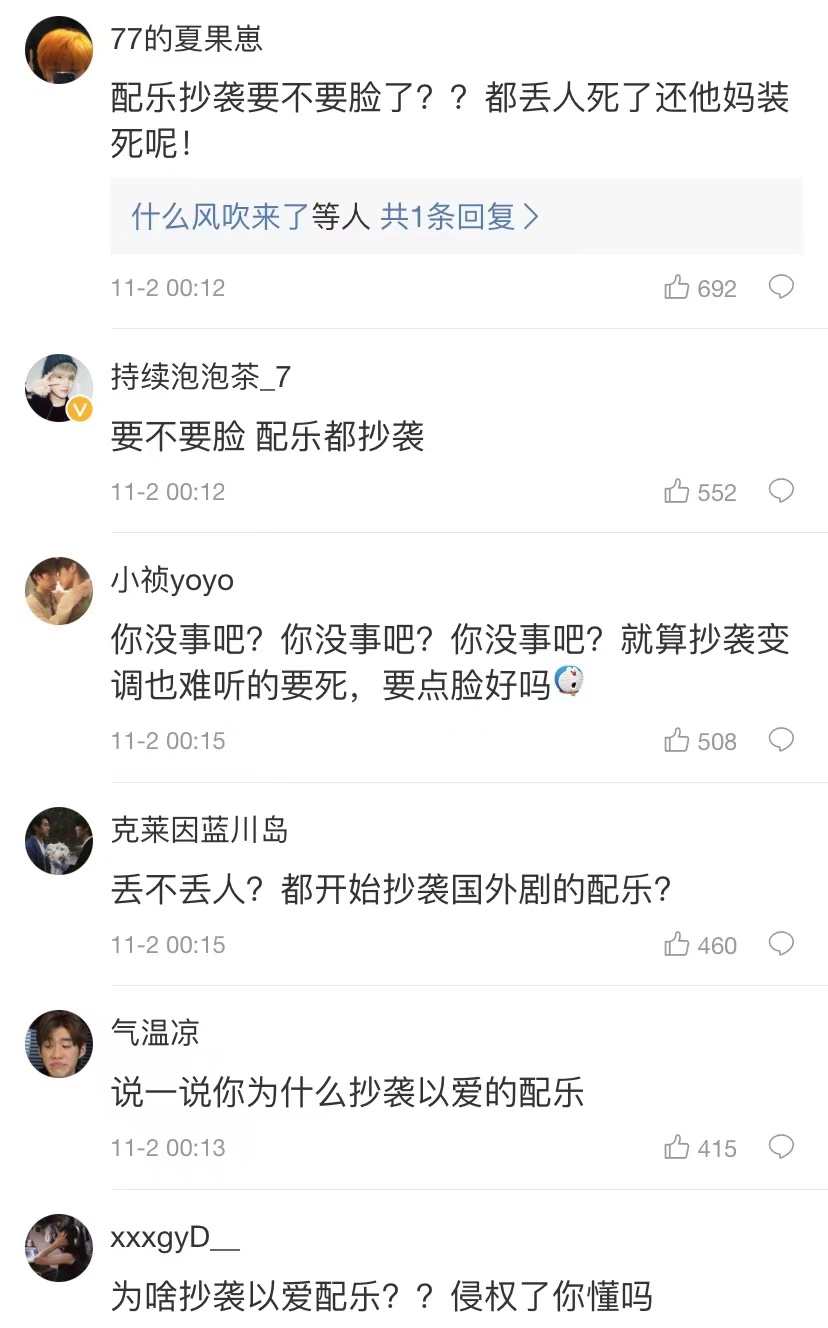Open 什么风吹来了 user link
Viewport: 828px width, 1328px height.
tap(218, 217)
